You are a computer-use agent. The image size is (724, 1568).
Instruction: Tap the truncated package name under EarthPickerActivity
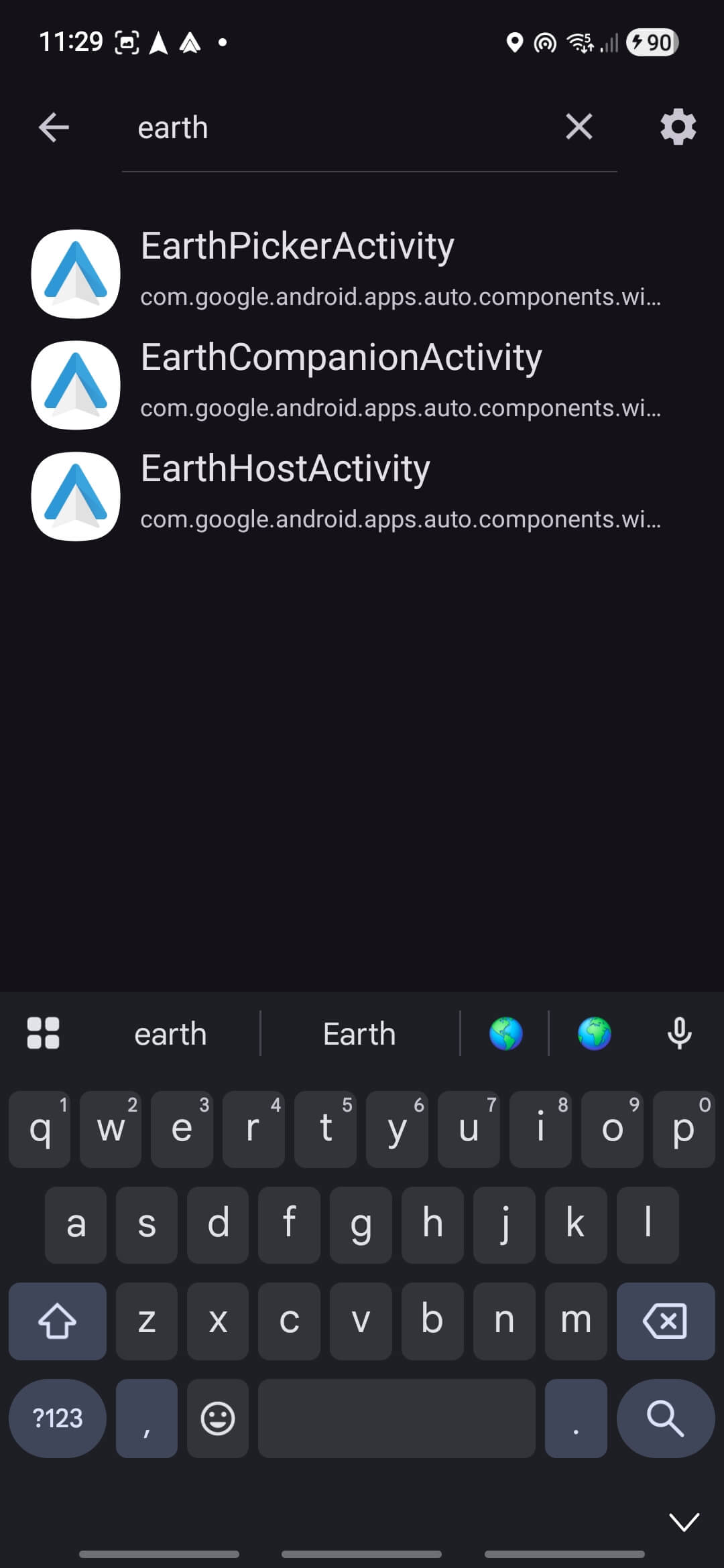point(400,297)
